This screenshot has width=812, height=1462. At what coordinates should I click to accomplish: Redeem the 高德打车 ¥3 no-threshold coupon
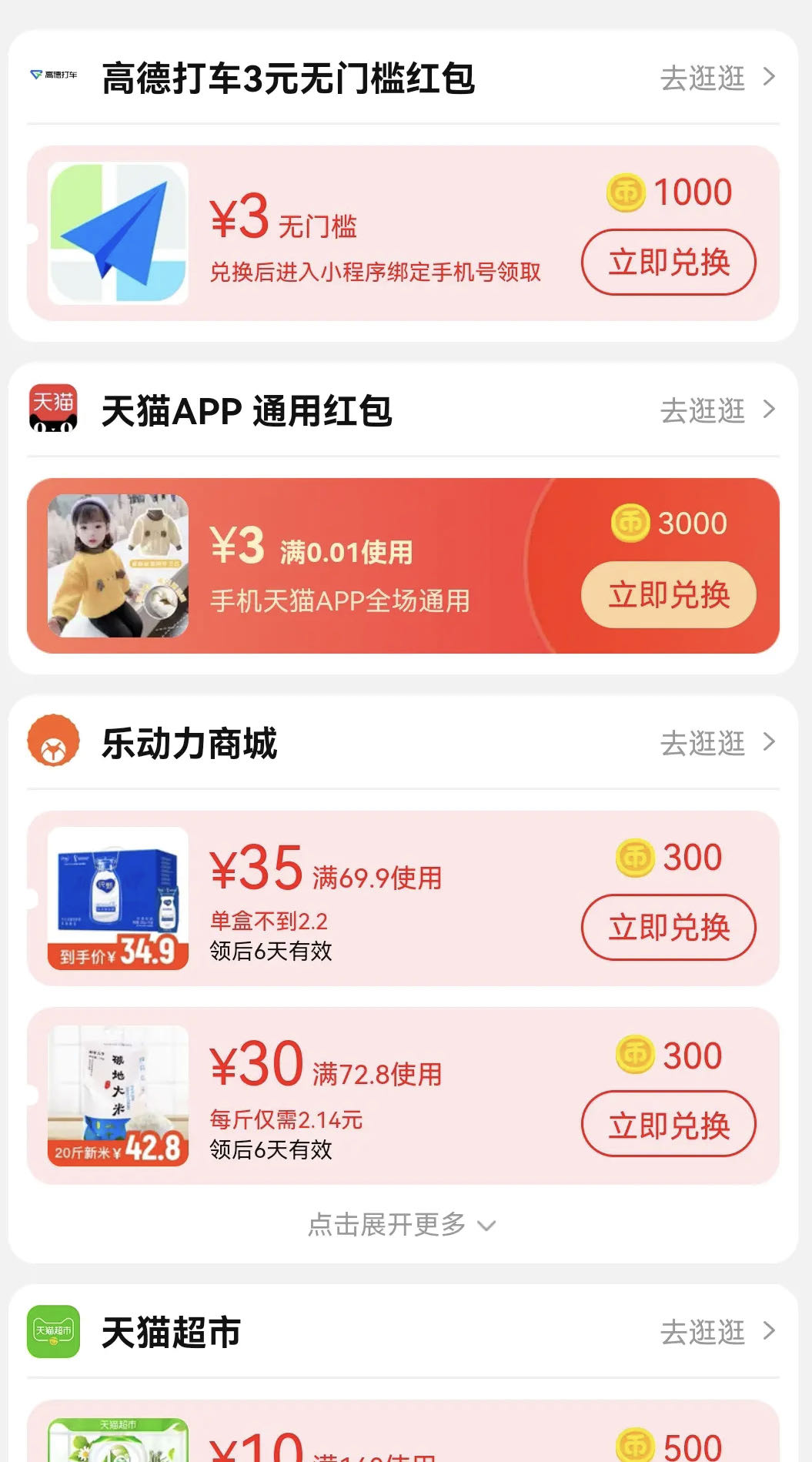tap(668, 263)
